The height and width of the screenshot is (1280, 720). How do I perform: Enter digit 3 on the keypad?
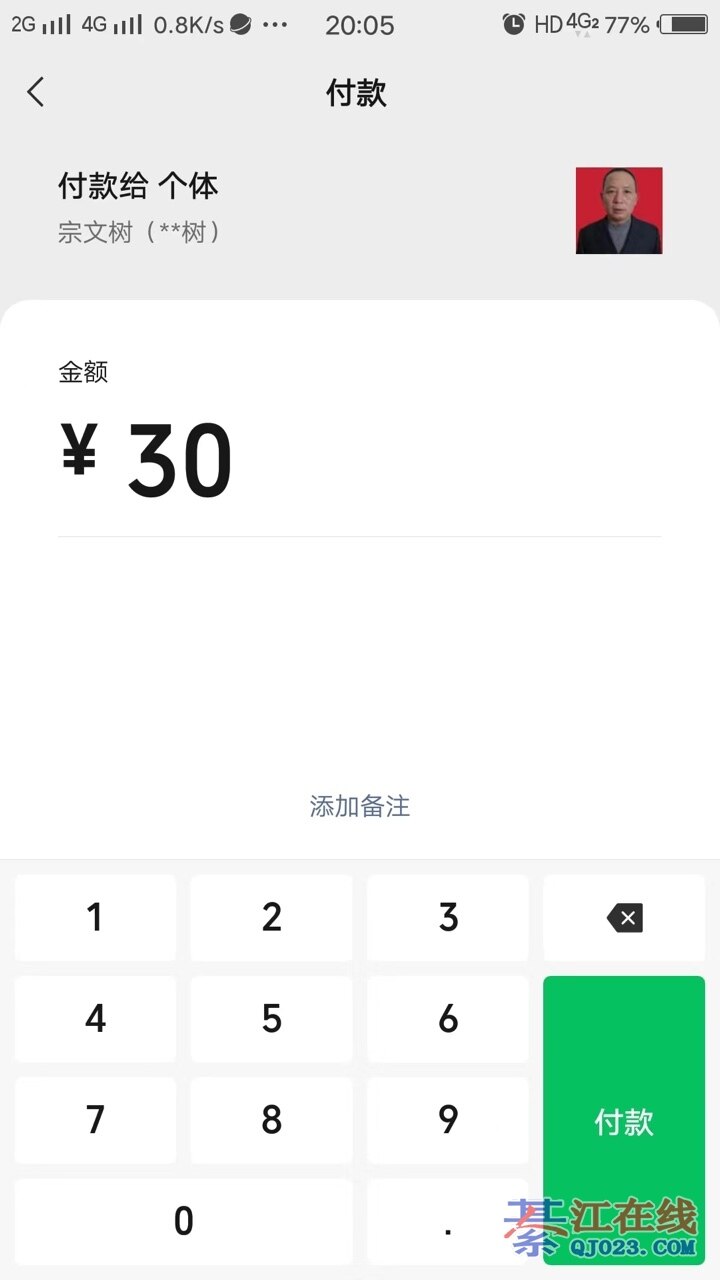(448, 918)
